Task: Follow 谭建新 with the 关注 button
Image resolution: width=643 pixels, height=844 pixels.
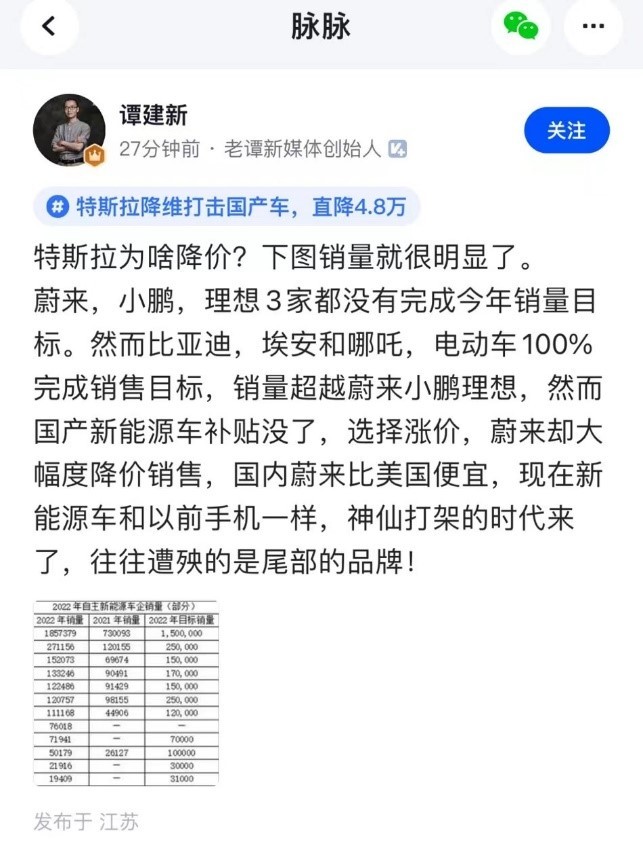Action: click(x=566, y=130)
